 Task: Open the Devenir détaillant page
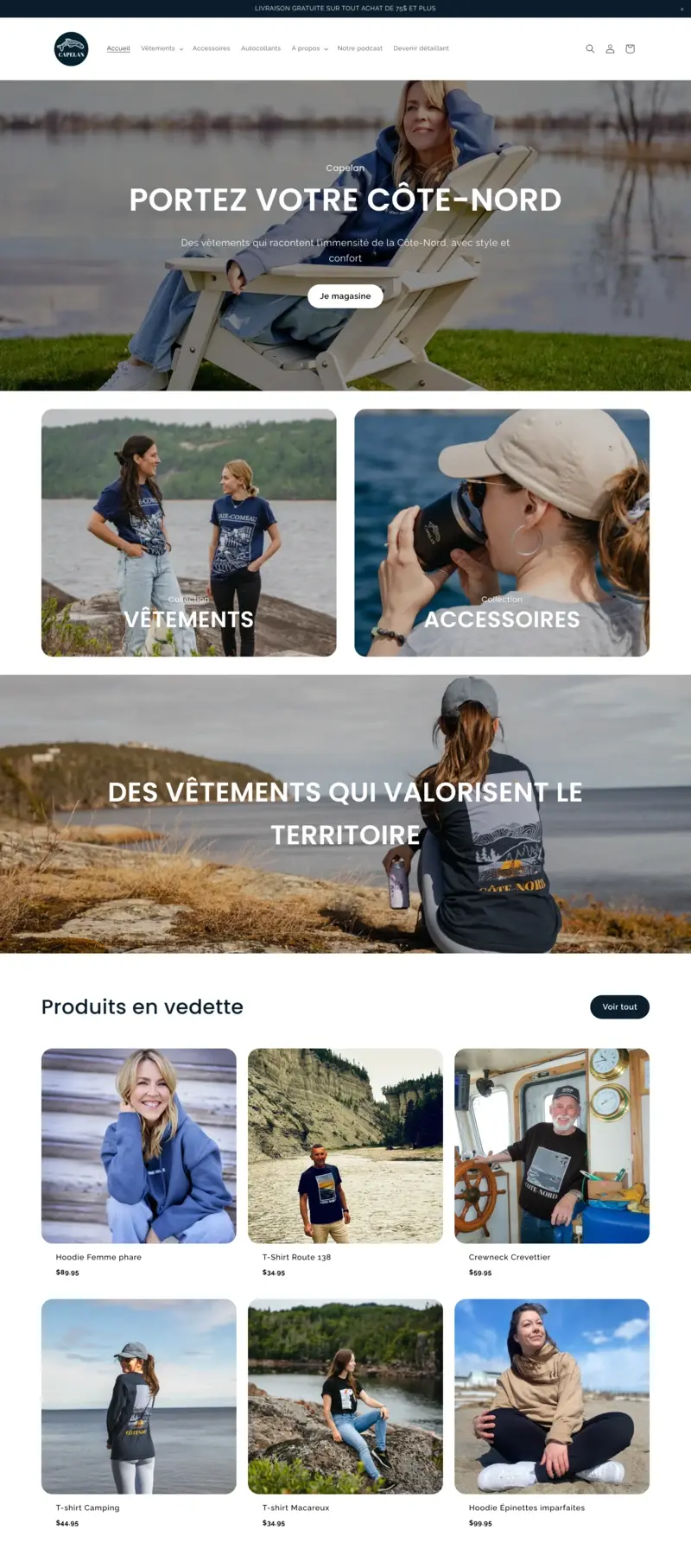[421, 48]
